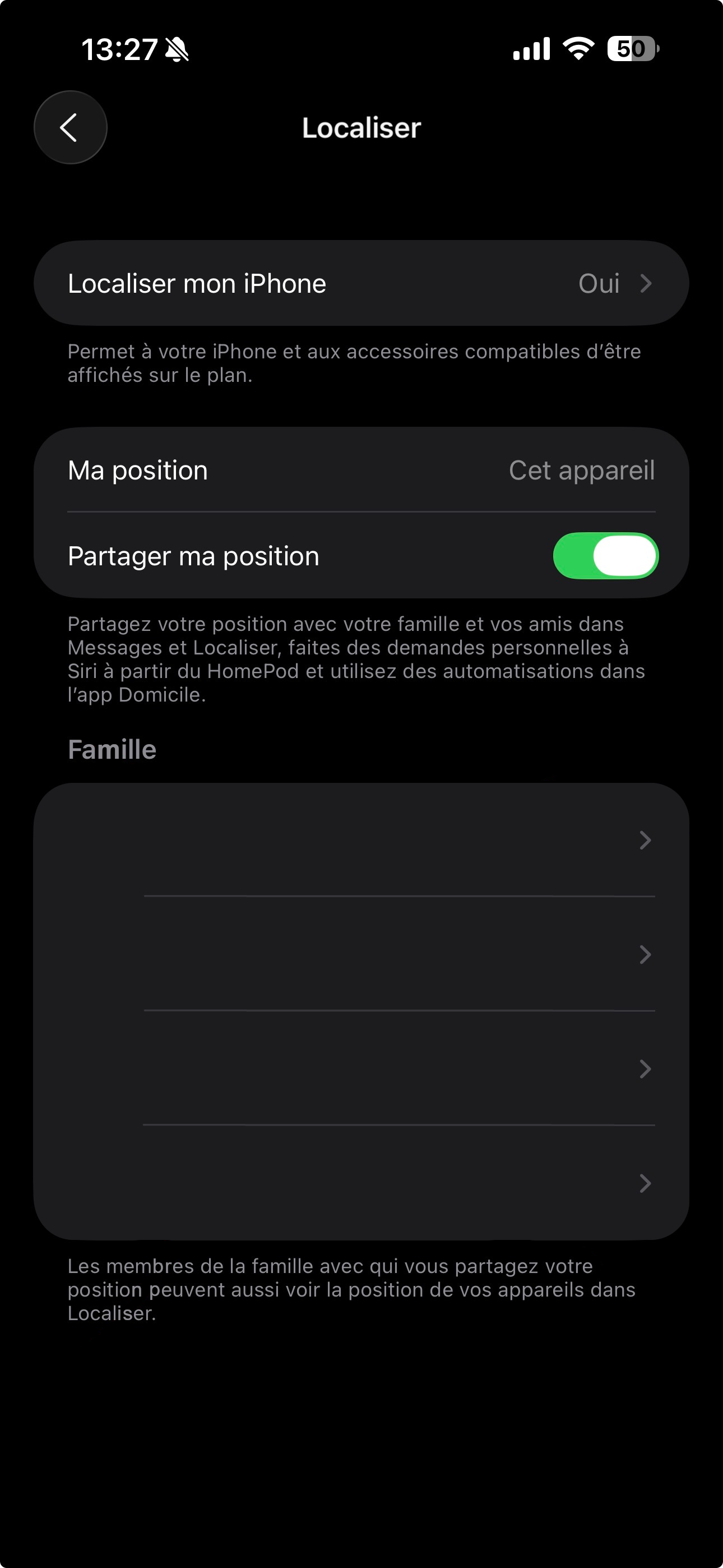Tap the chevron next to 'Oui'
The height and width of the screenshot is (1568, 723).
[647, 283]
